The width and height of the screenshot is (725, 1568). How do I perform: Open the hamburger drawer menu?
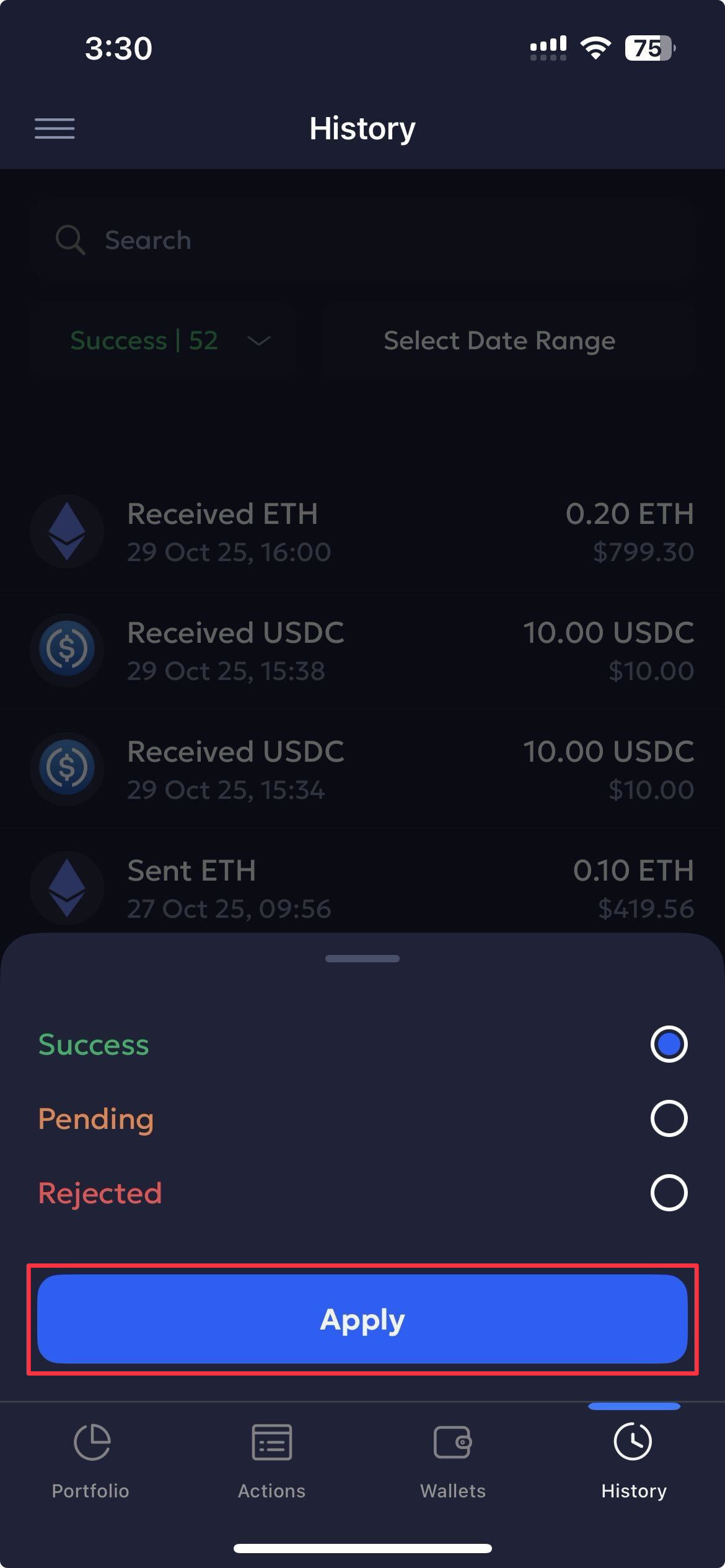click(x=55, y=129)
